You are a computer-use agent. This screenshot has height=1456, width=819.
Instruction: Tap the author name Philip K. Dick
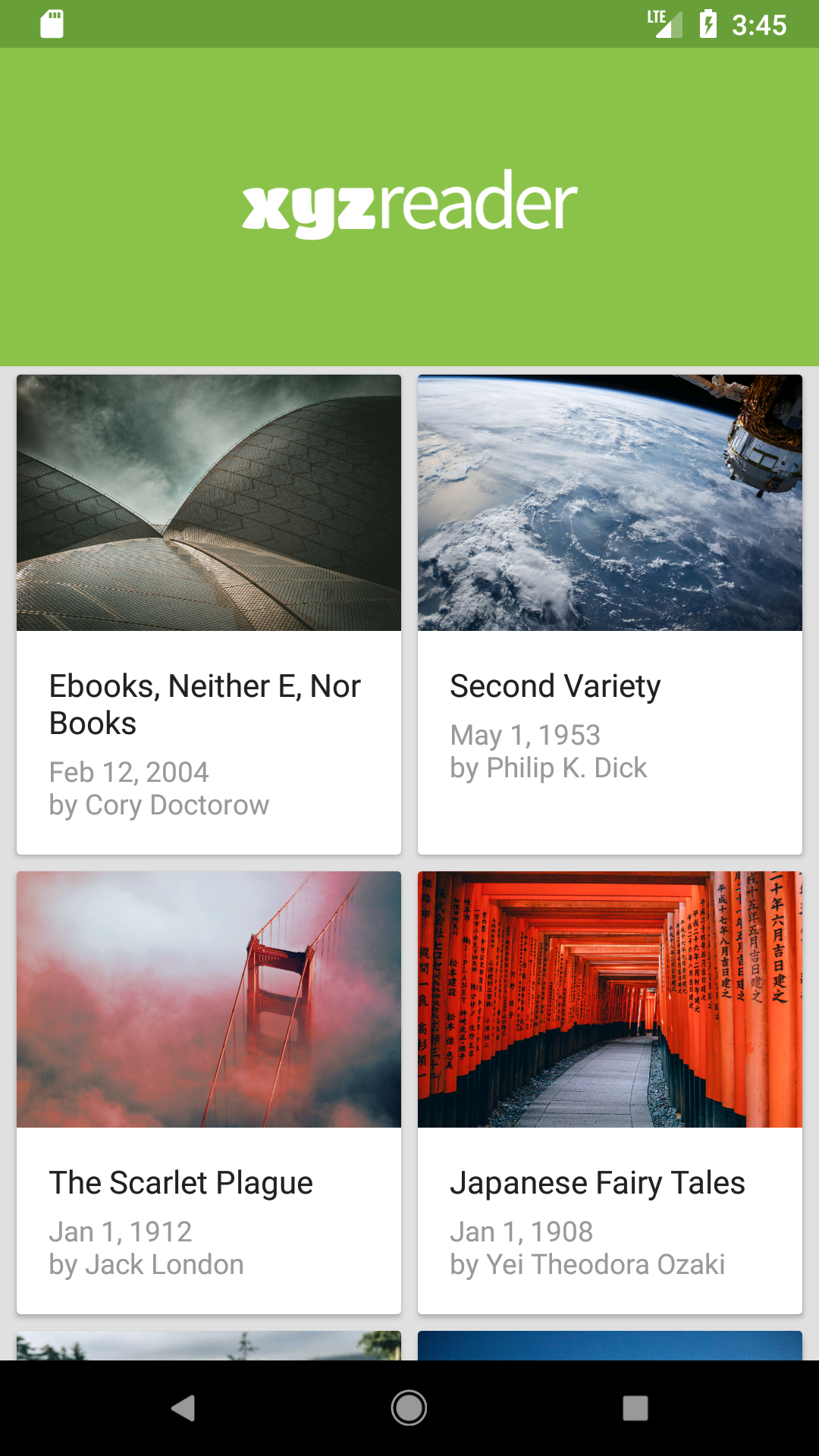(548, 767)
